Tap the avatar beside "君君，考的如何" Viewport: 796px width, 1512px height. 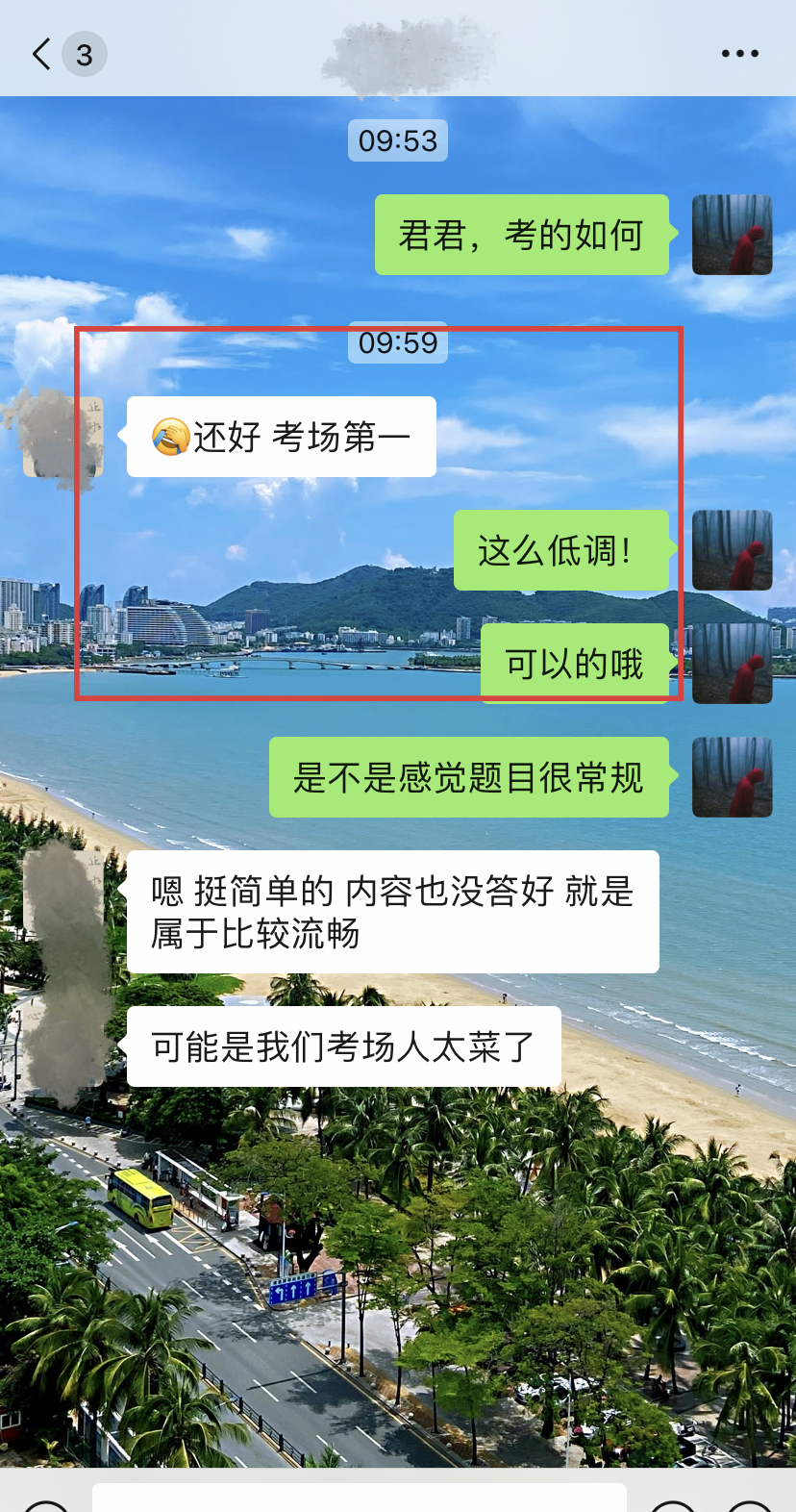coord(732,235)
